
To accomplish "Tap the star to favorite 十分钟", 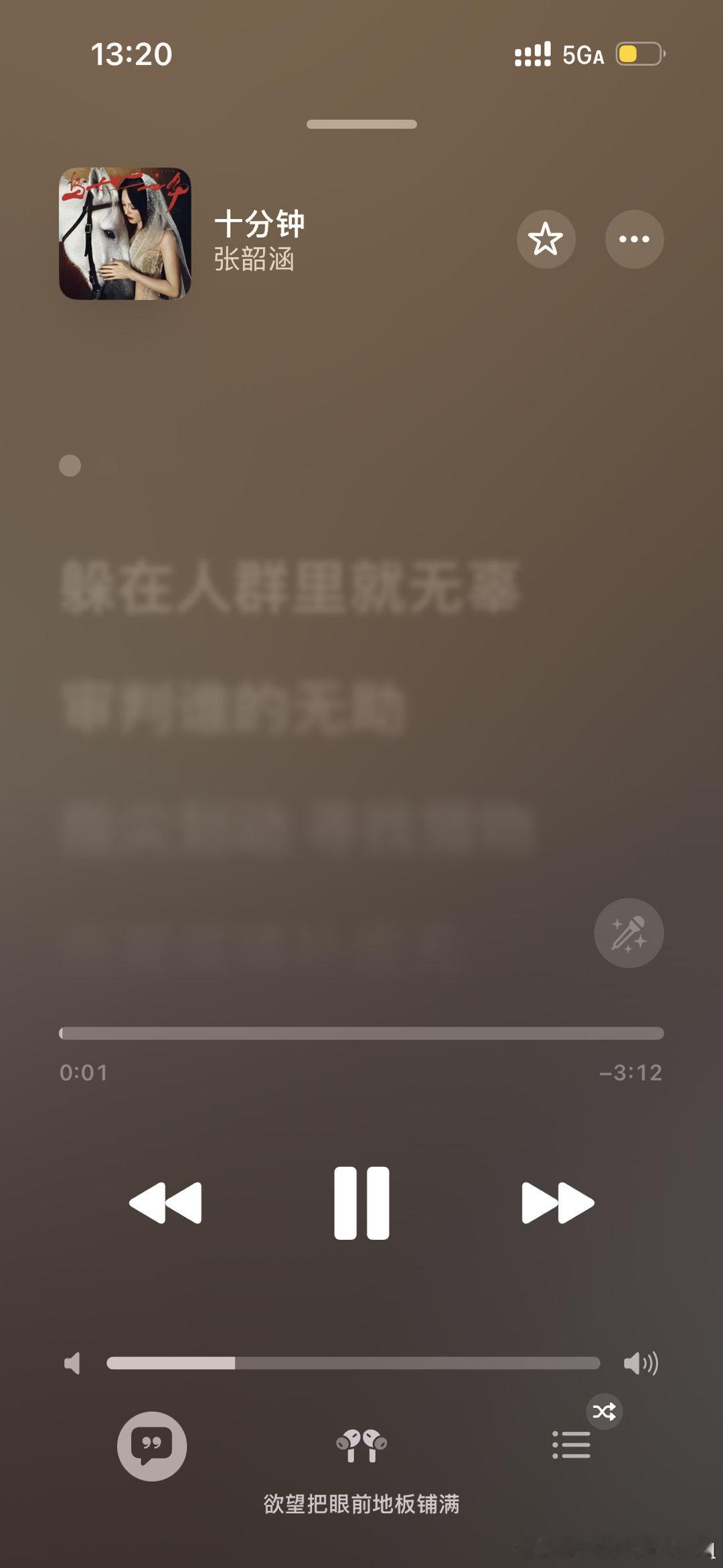I will click(546, 239).
